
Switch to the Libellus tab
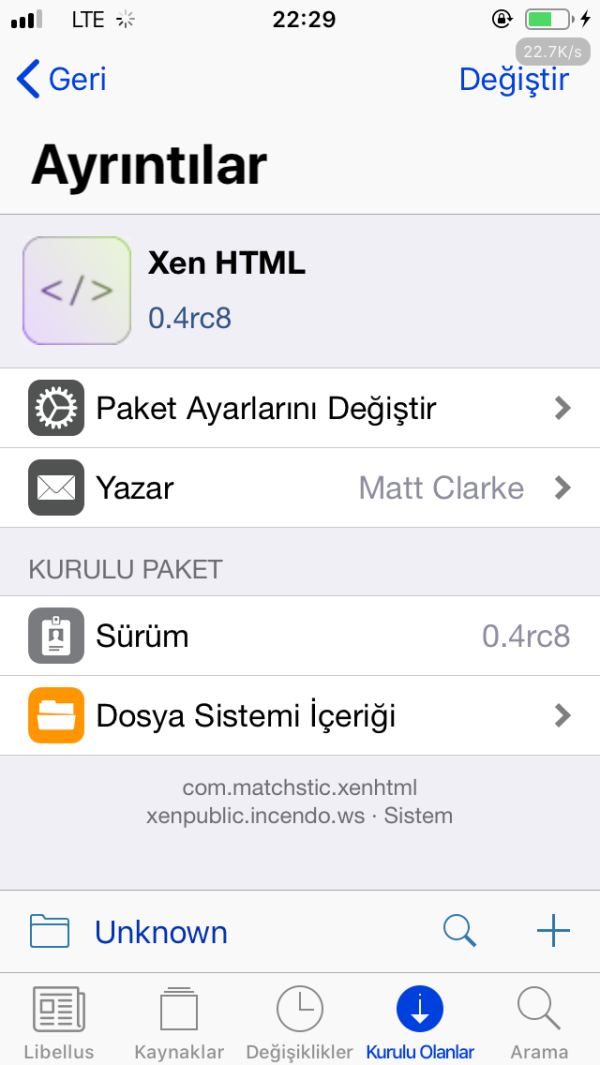[59, 1021]
